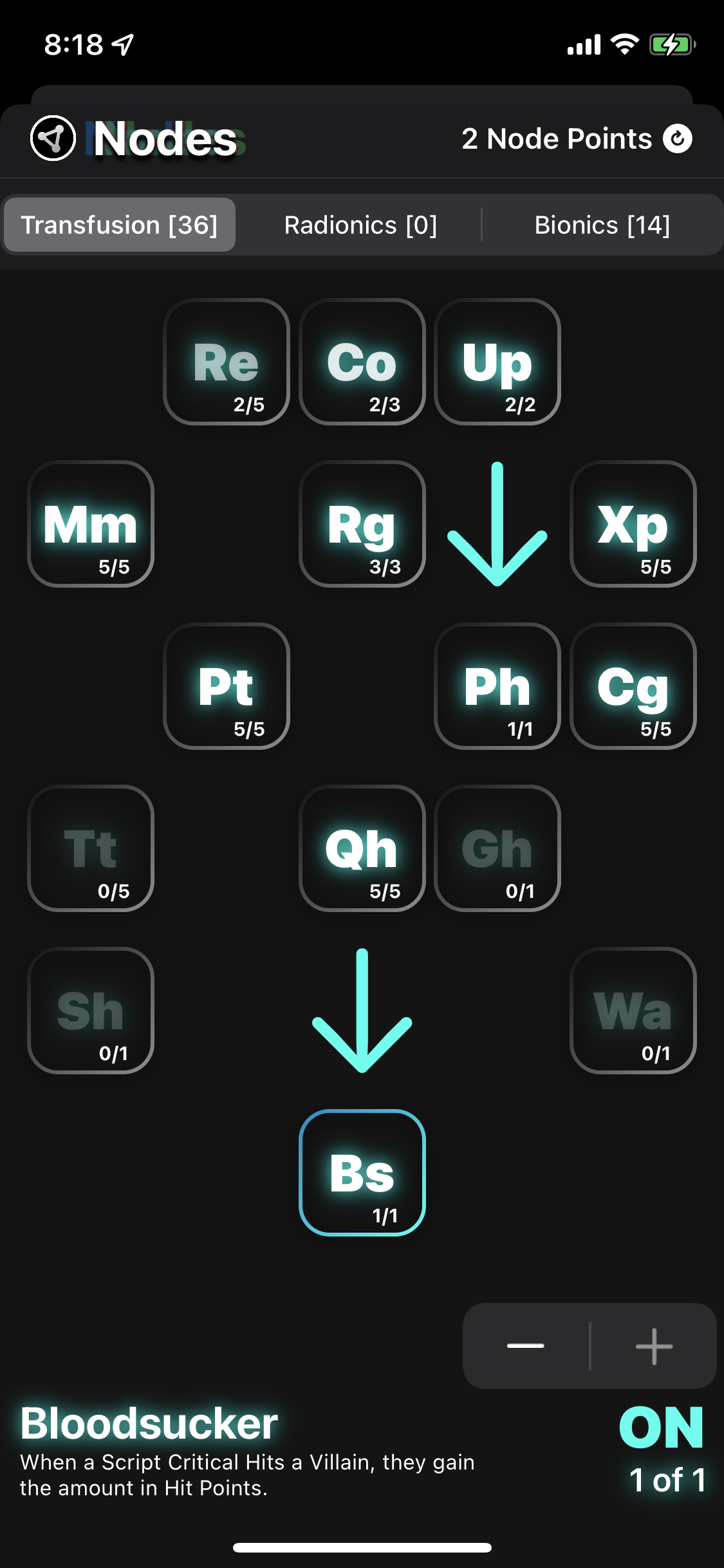Choose the Pt node at 5/5
Screen dimensions: 724x1568
point(227,686)
